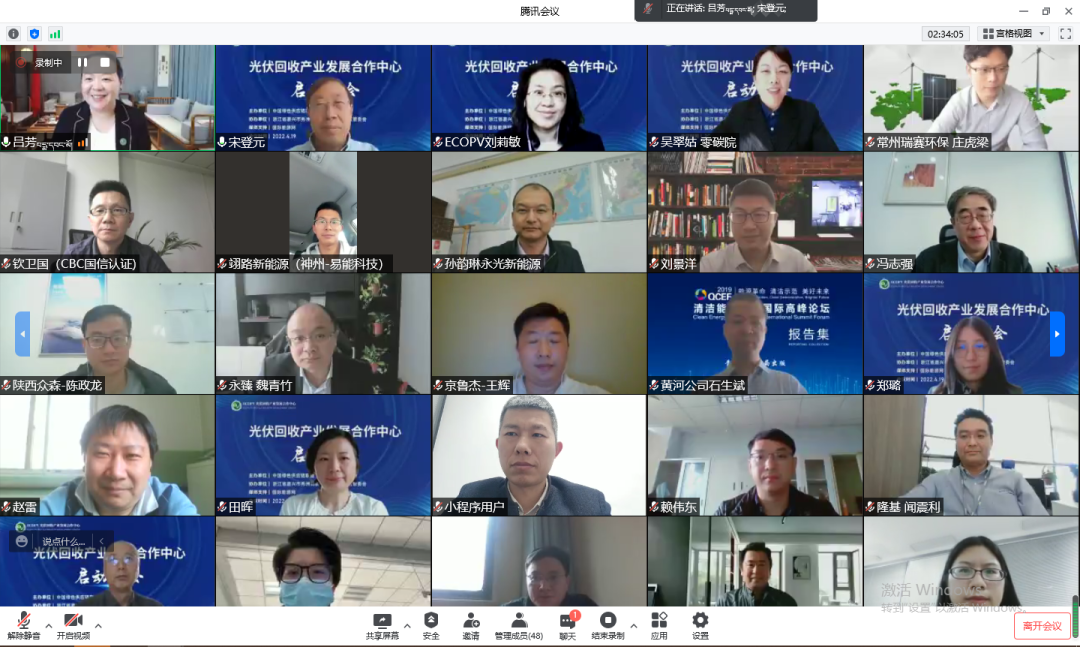Tap the 说点什么 quick message box
This screenshot has width=1080, height=647.
coord(62,541)
